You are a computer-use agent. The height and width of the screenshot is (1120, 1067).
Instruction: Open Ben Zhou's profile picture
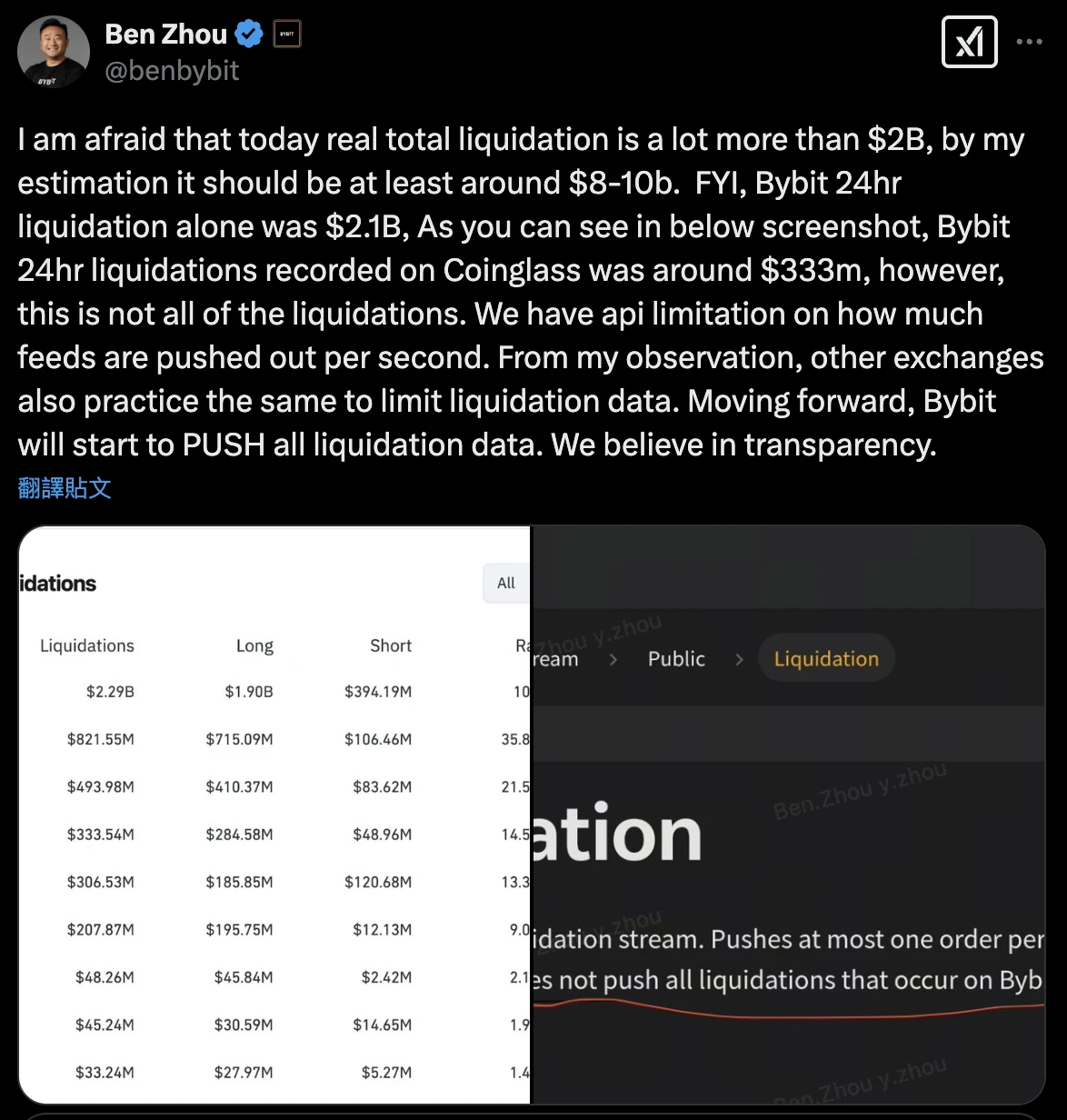(54, 52)
